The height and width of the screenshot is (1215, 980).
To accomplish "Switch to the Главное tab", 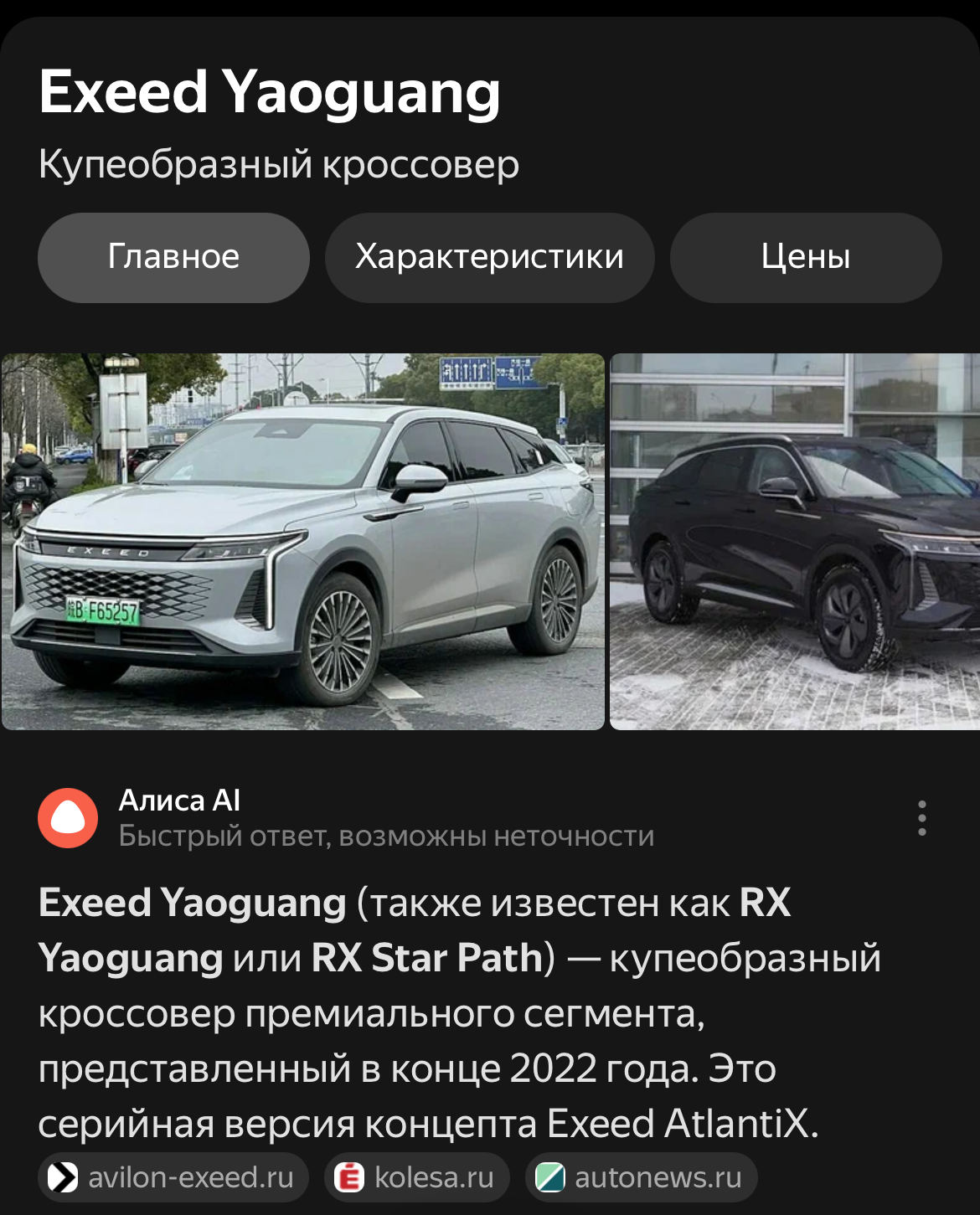I will tap(173, 257).
